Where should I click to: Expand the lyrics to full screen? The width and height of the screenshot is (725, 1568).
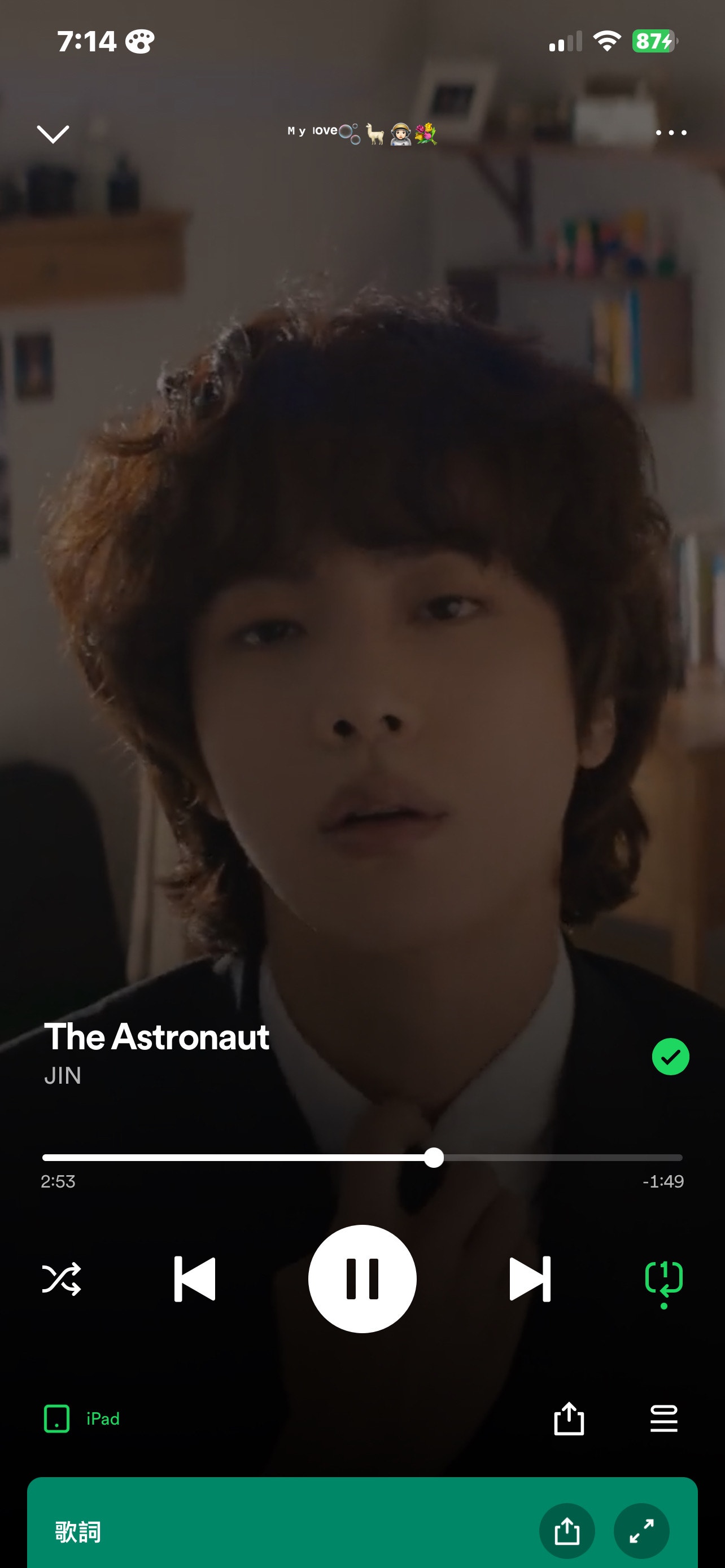641,1531
